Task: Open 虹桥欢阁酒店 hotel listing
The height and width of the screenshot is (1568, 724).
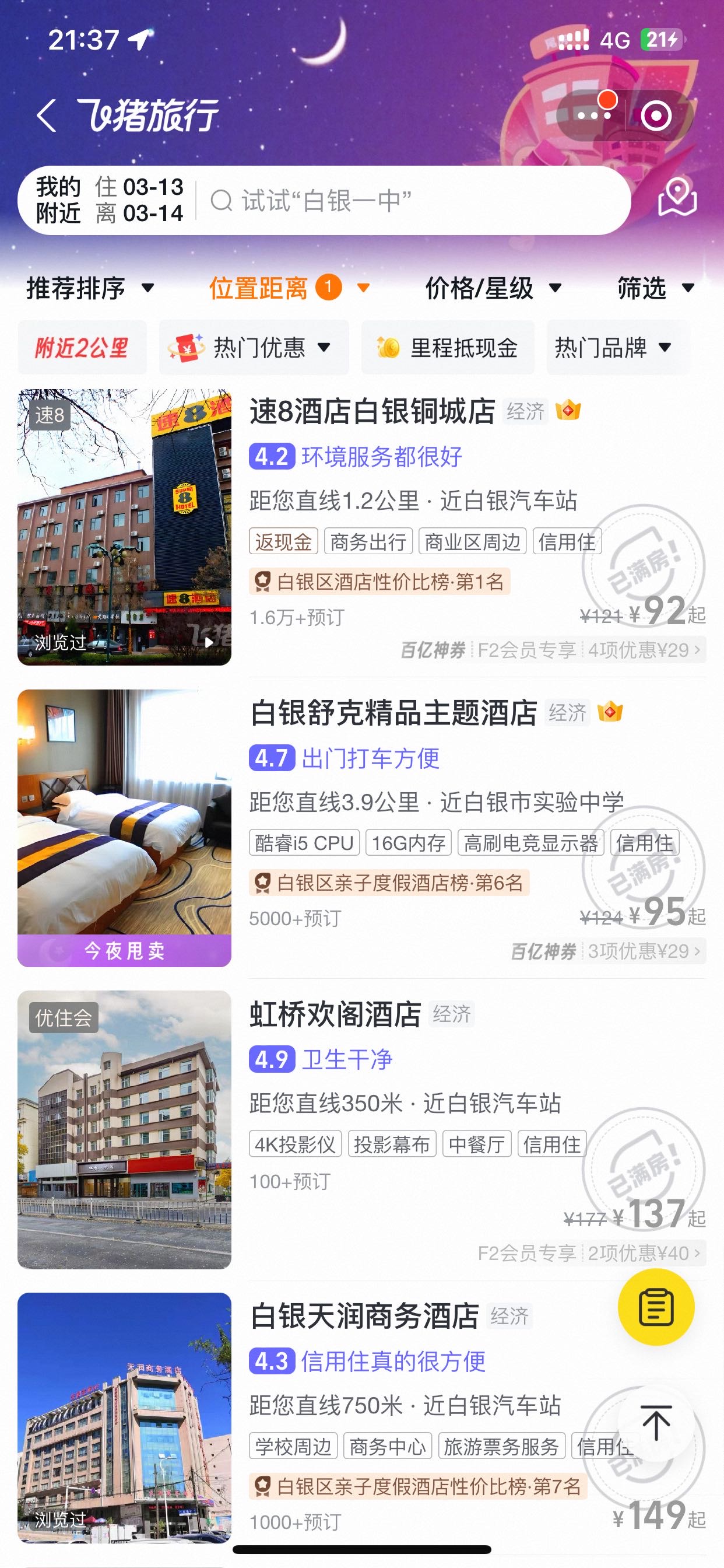Action: pyautogui.click(x=362, y=1130)
